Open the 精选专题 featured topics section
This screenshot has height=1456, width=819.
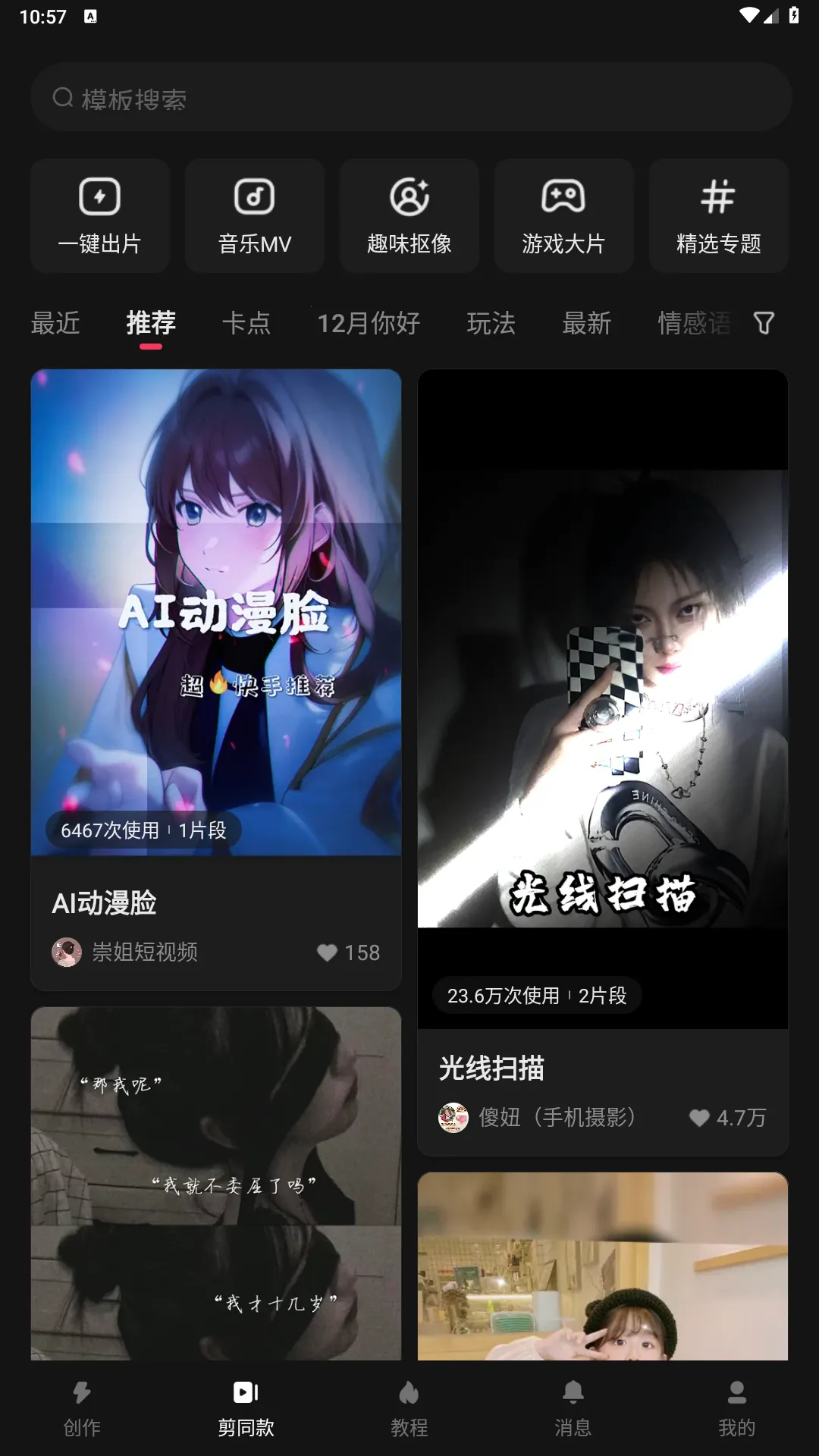pyautogui.click(x=718, y=215)
